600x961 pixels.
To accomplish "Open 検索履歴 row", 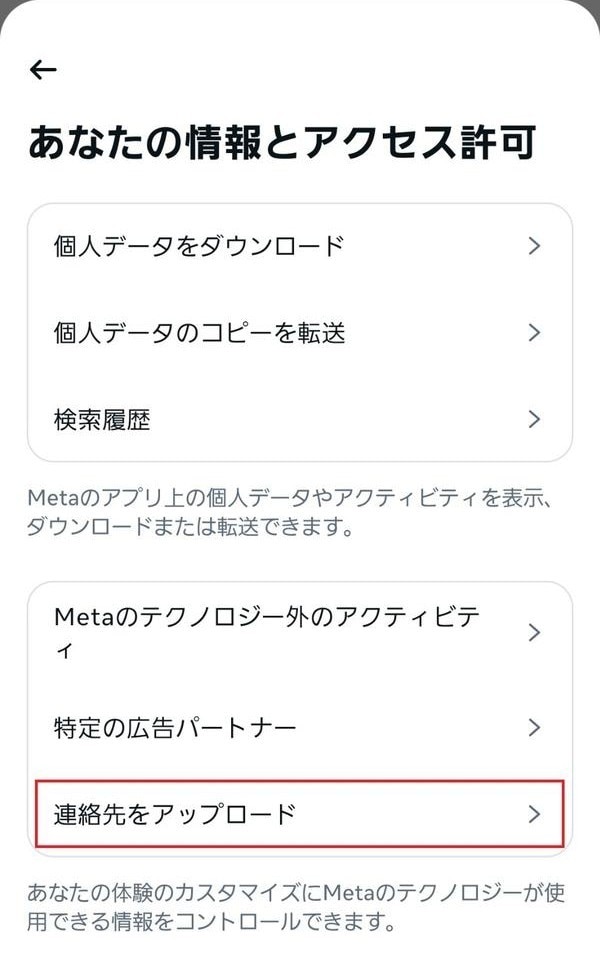I will pyautogui.click(x=299, y=419).
